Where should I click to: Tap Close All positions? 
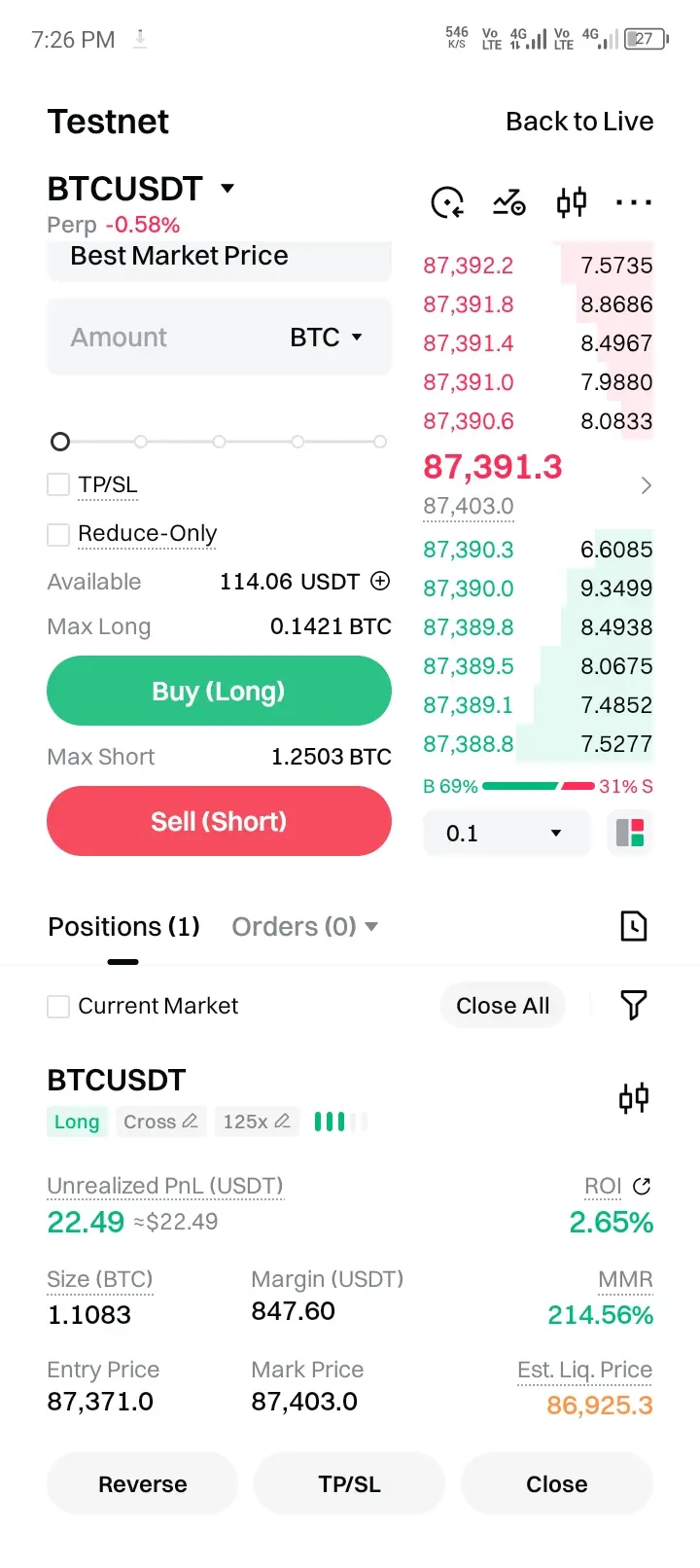tap(503, 1006)
